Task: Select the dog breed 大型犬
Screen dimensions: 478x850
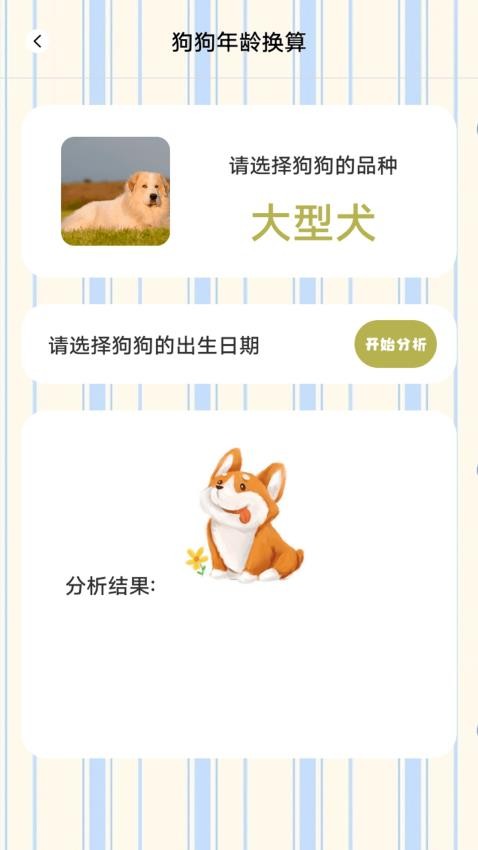Action: [x=313, y=224]
